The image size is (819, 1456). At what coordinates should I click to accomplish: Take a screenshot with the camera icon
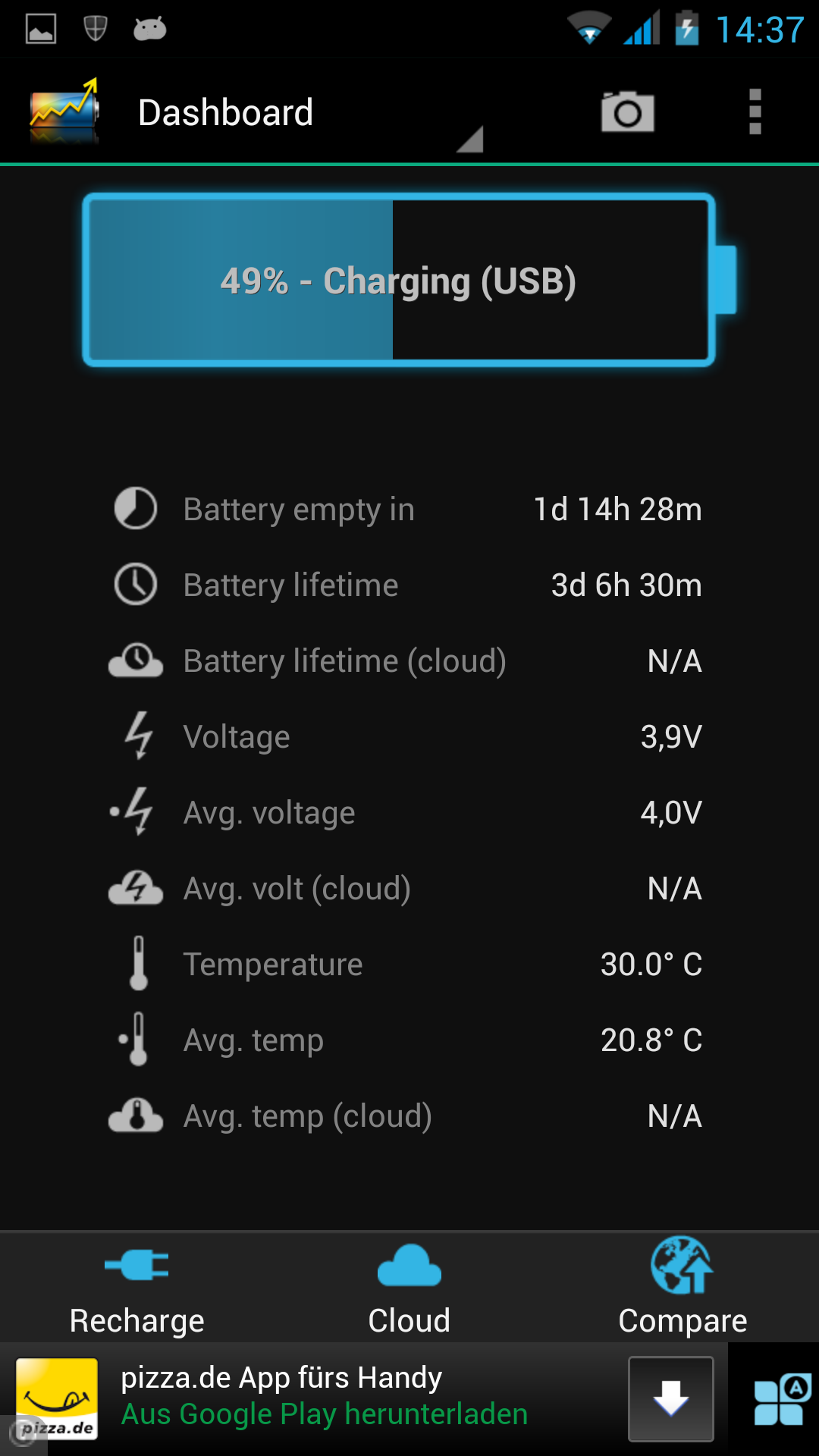click(628, 112)
